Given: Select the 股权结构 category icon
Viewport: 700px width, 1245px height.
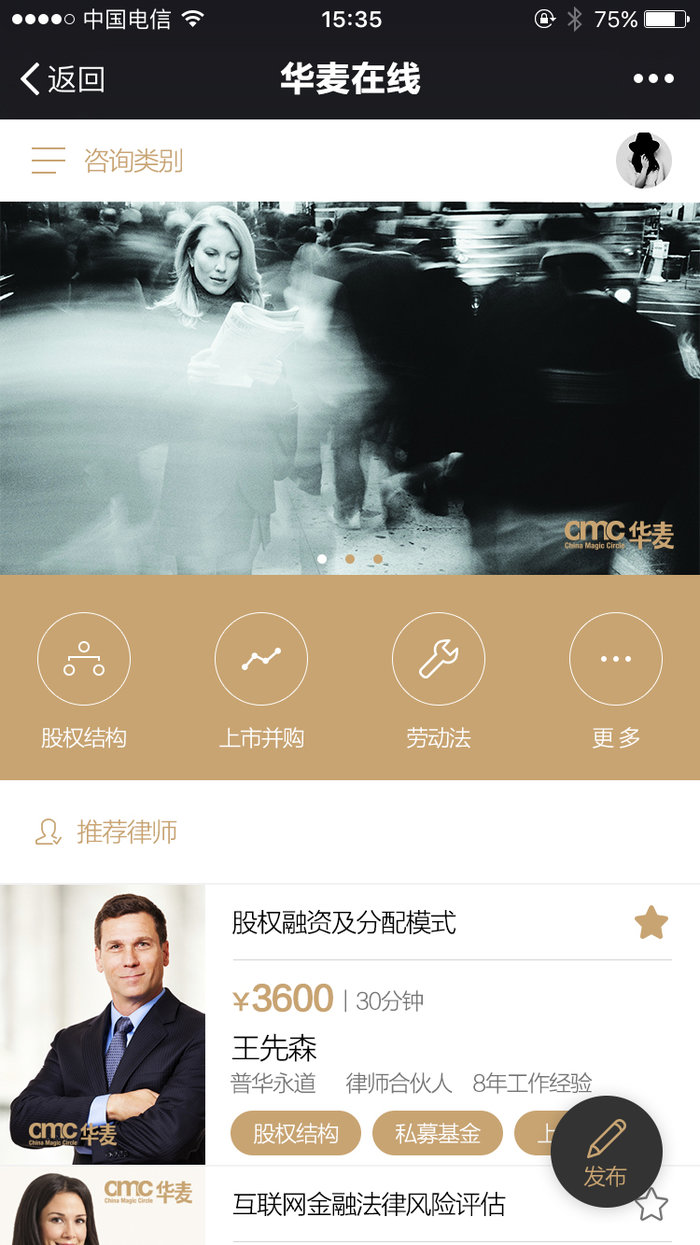Looking at the screenshot, I should [x=84, y=659].
